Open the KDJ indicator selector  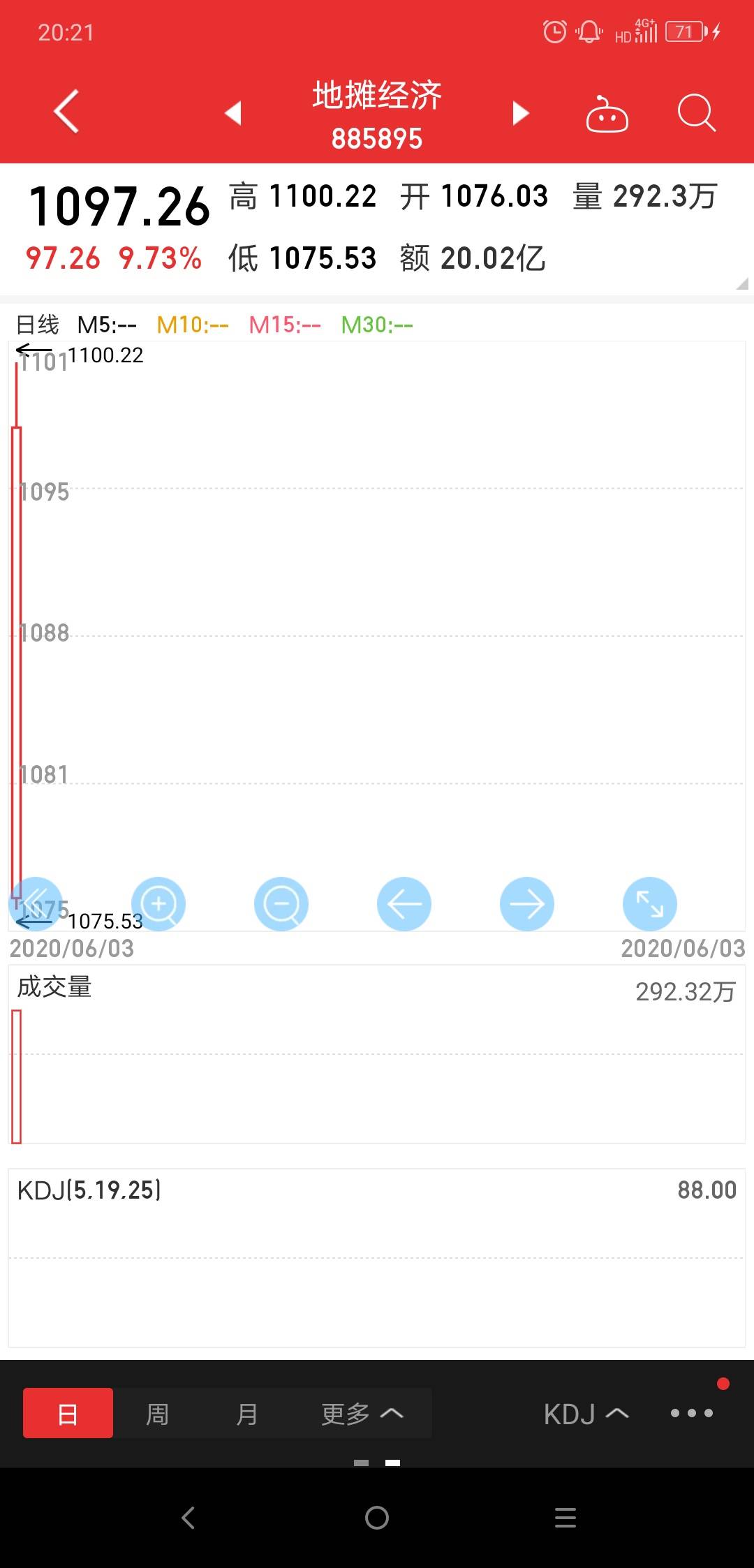coord(586,1414)
